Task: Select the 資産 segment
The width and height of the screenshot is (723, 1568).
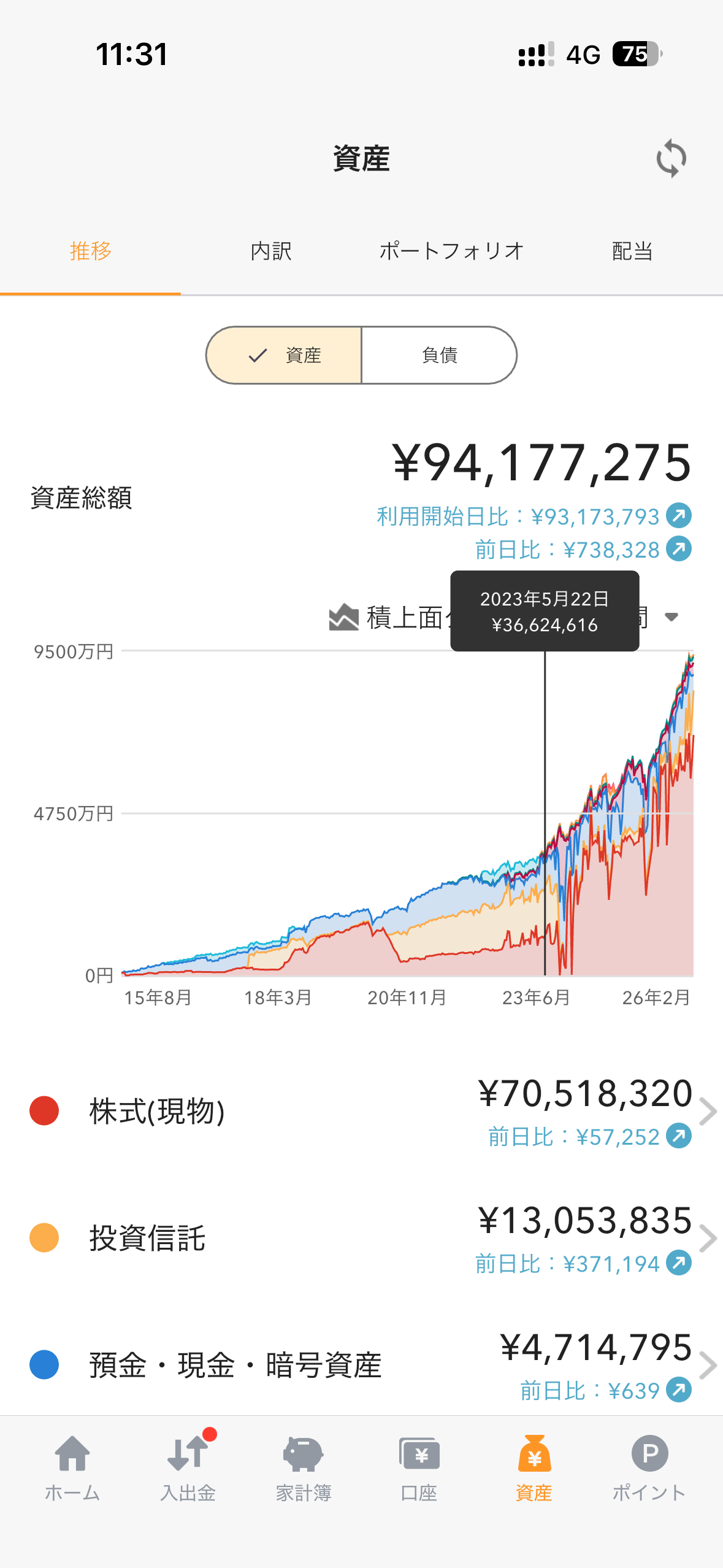Action: 285,355
